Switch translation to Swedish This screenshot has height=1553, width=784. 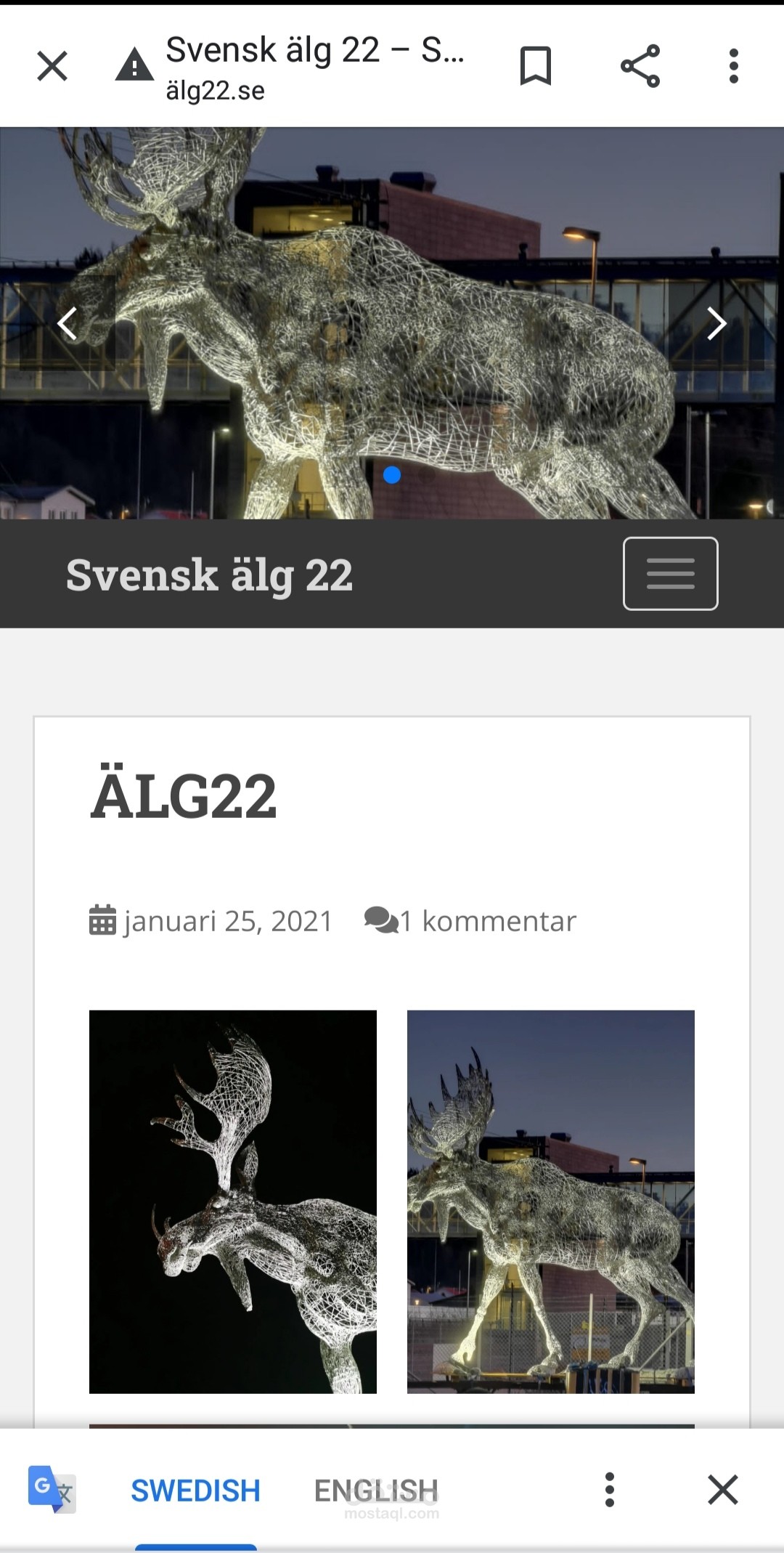195,1491
